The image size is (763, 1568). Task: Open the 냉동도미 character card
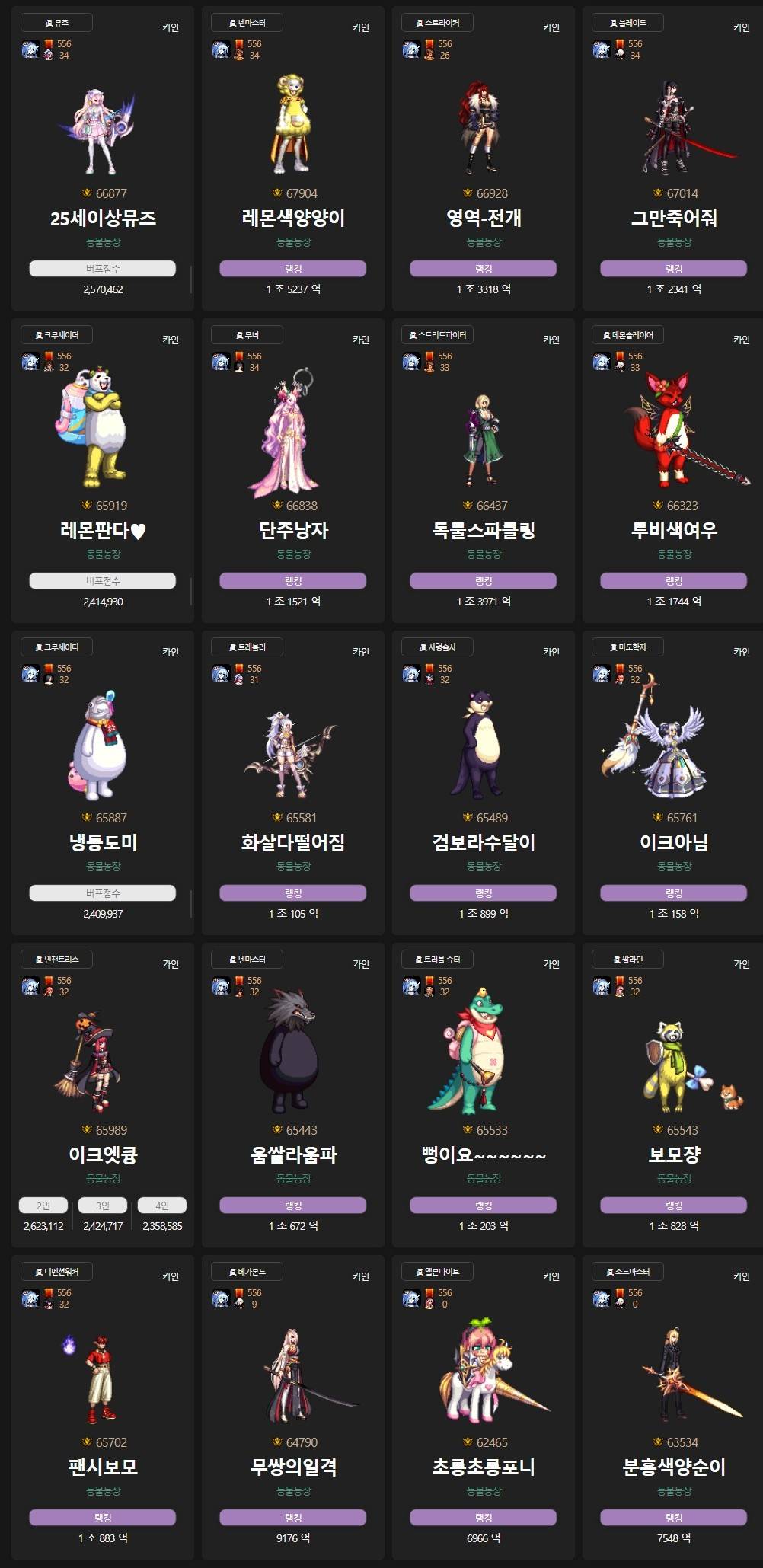click(x=103, y=783)
